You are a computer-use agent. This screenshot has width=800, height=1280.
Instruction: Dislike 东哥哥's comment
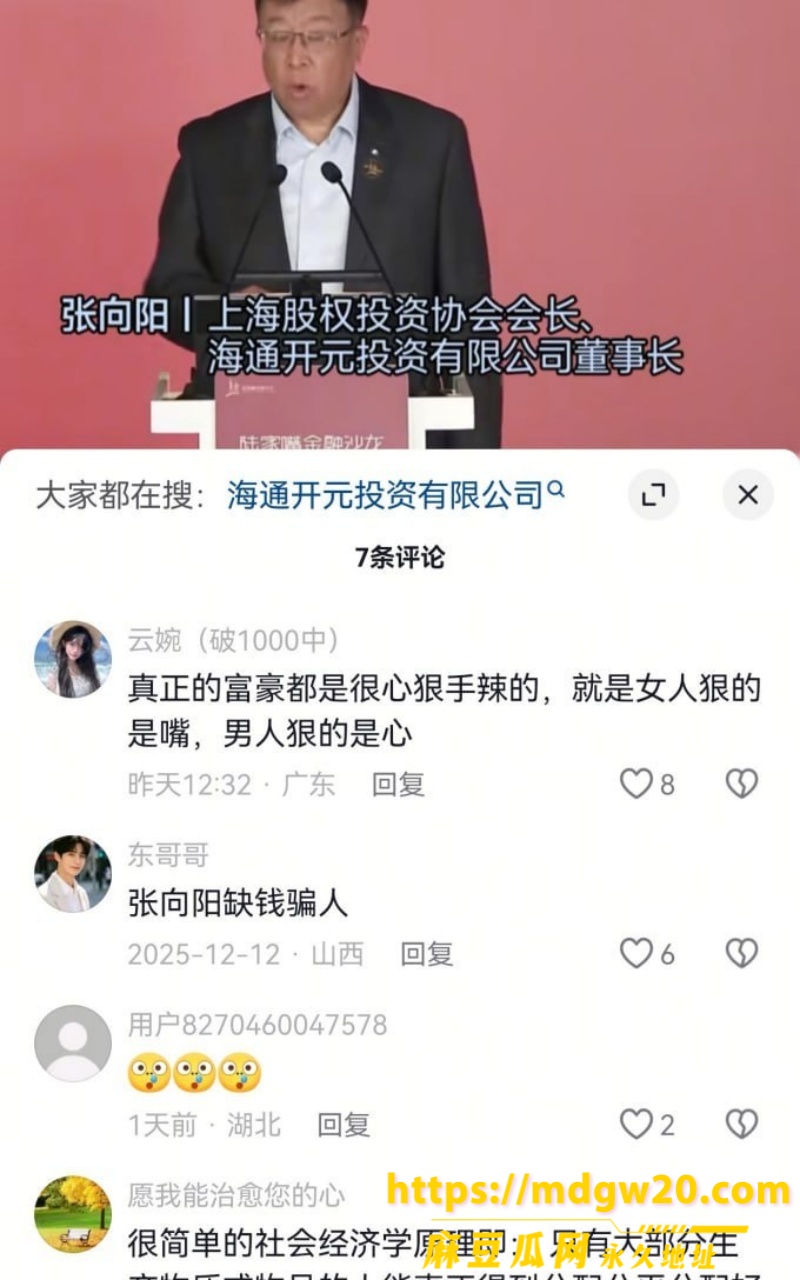click(741, 953)
